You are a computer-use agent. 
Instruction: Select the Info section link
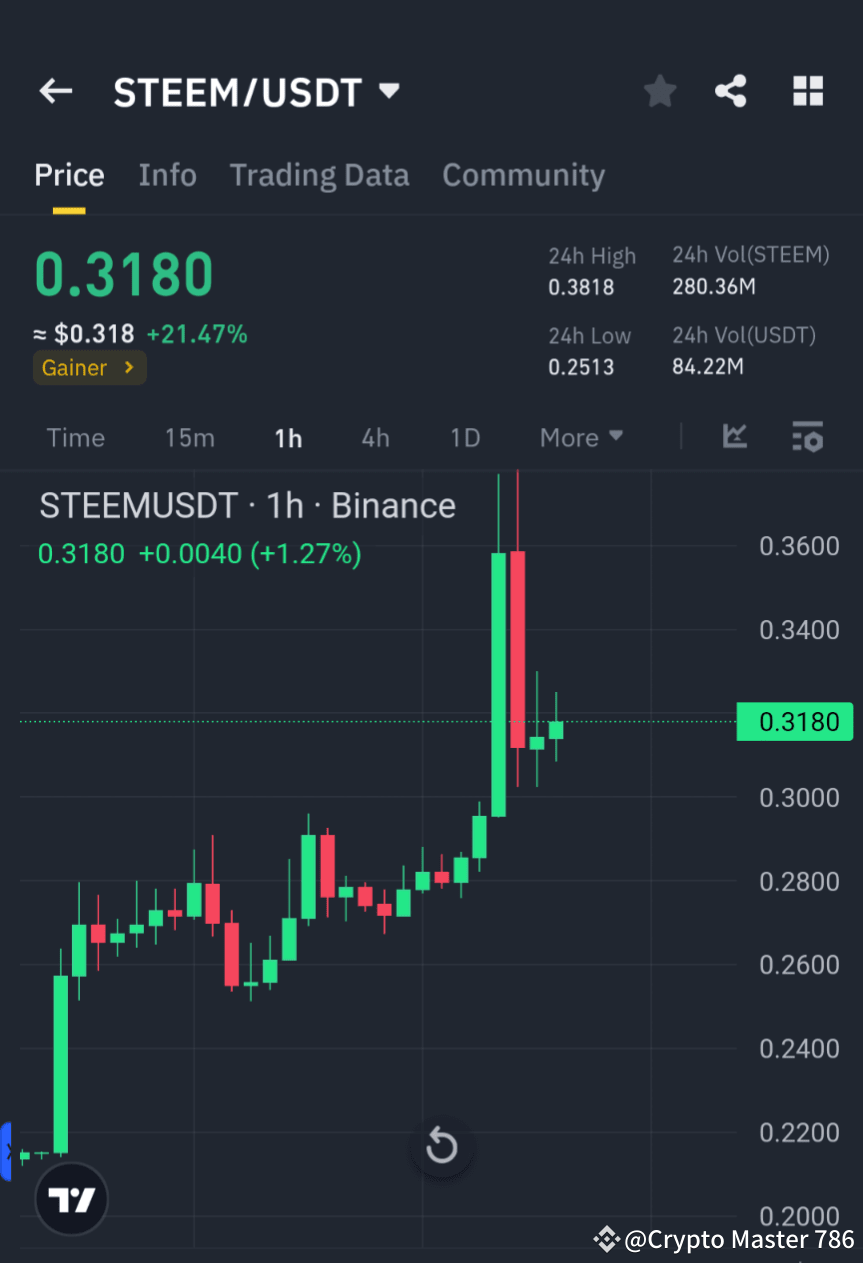pos(167,175)
